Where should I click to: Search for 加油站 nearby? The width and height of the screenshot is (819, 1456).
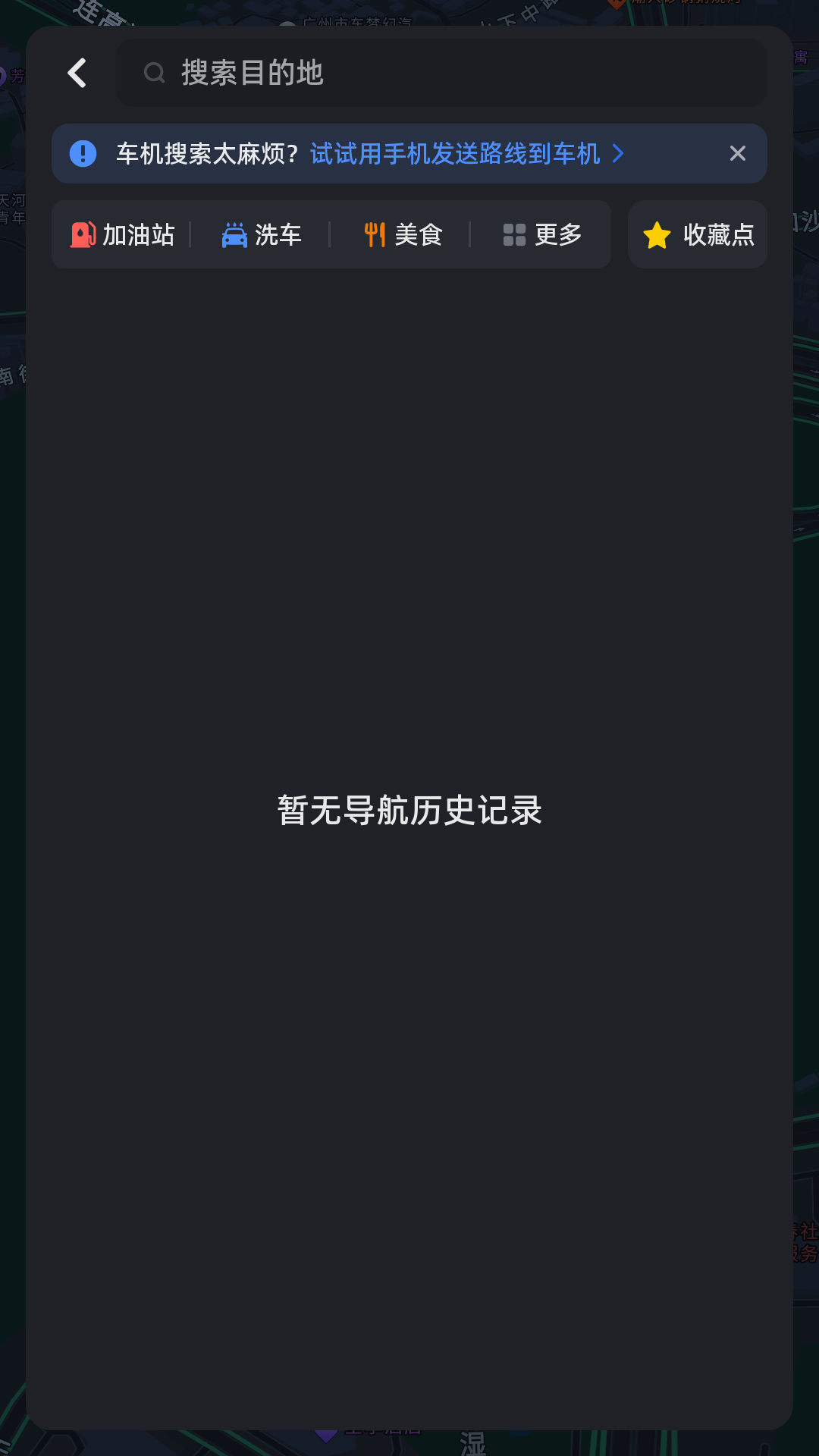click(123, 235)
